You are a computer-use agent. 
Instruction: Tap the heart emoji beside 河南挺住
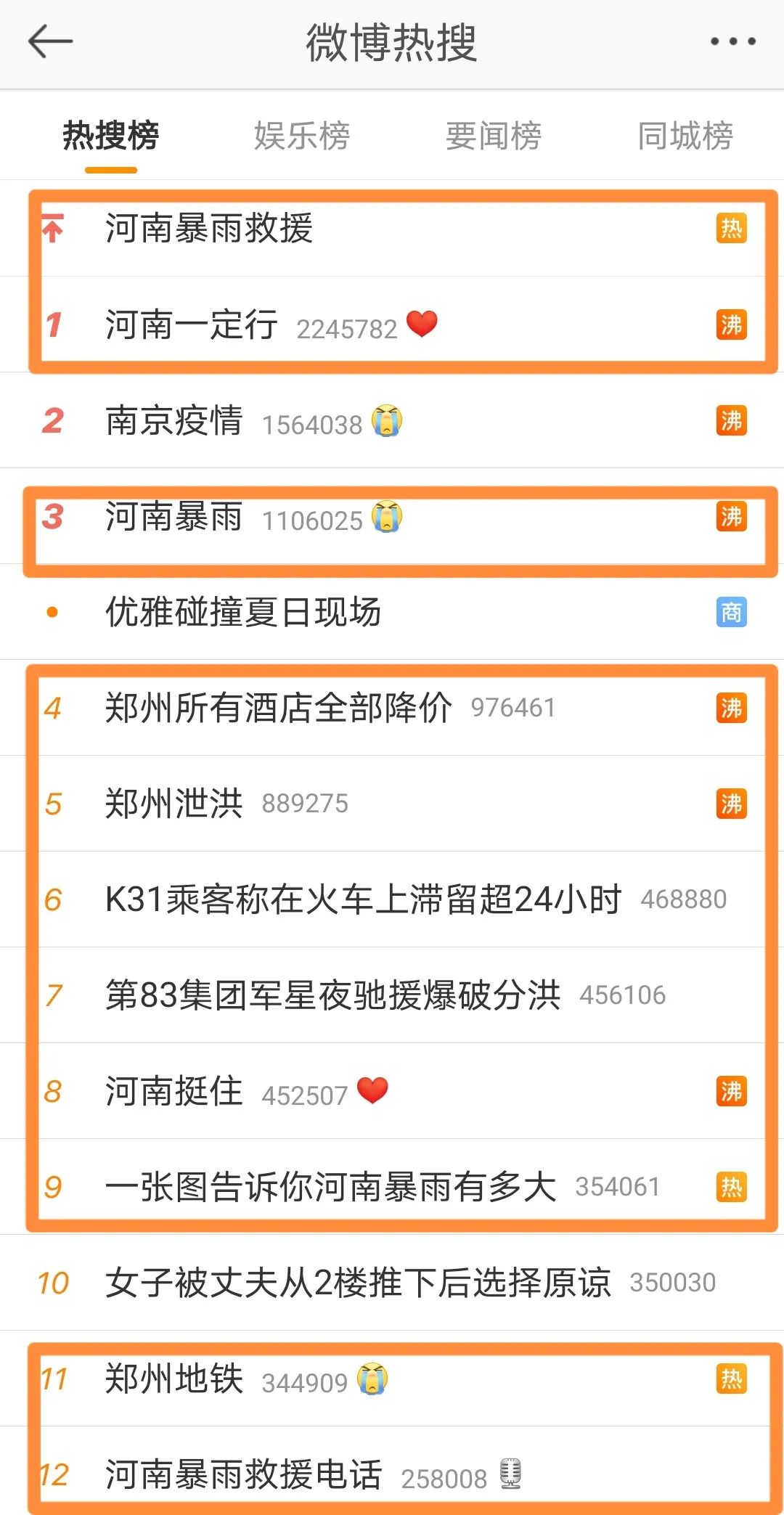(x=373, y=1090)
